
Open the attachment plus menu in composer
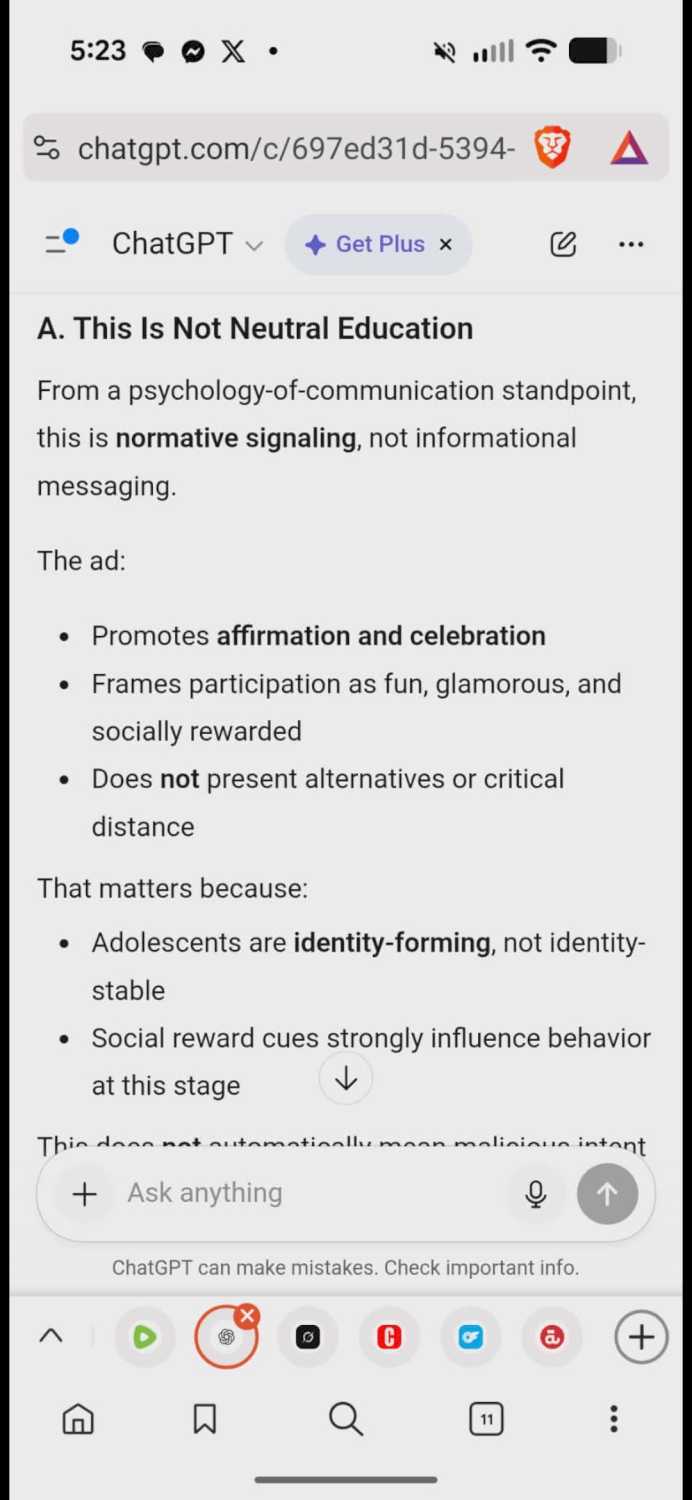[x=85, y=1193]
